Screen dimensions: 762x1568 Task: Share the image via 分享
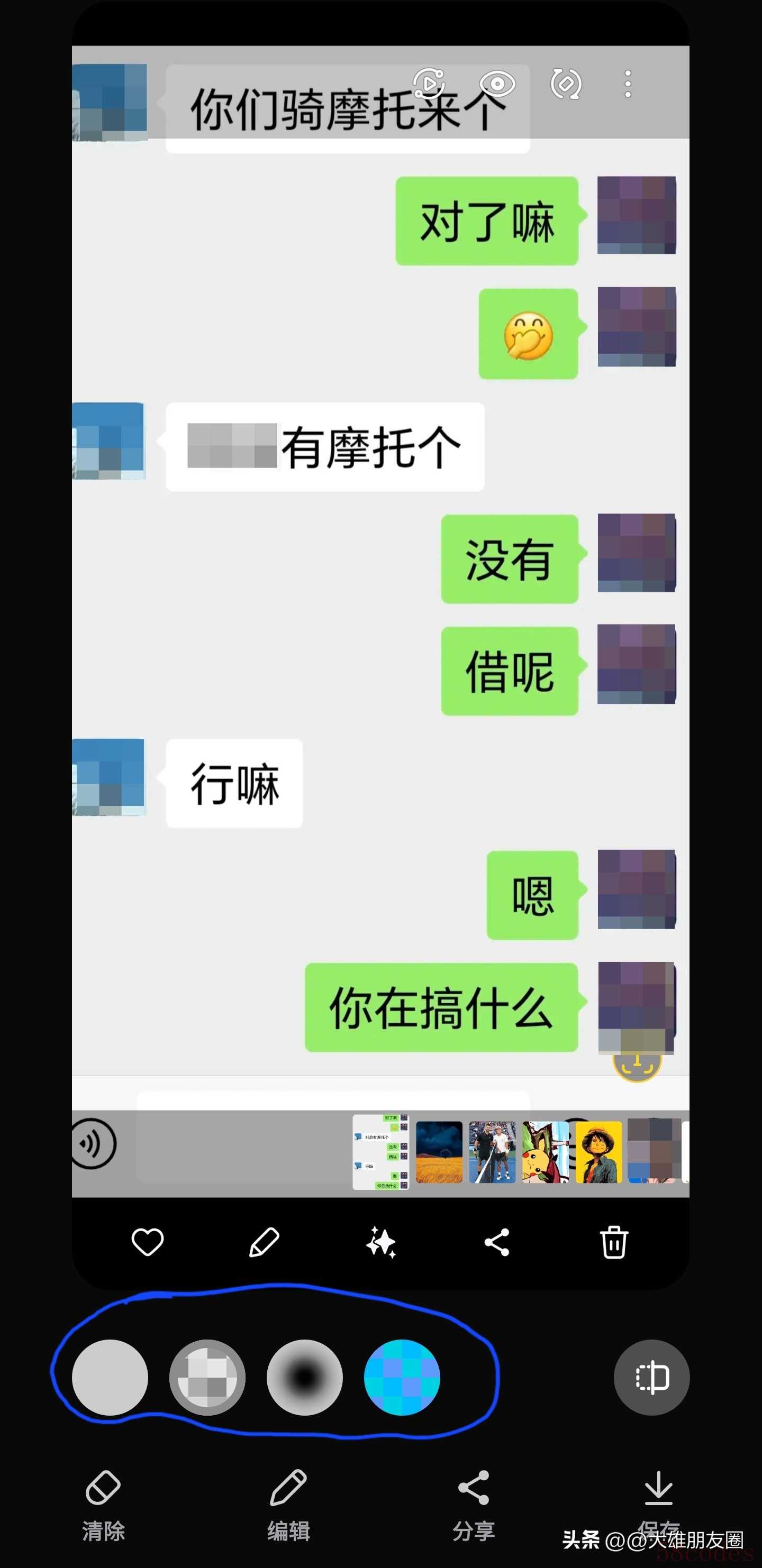point(474,1503)
